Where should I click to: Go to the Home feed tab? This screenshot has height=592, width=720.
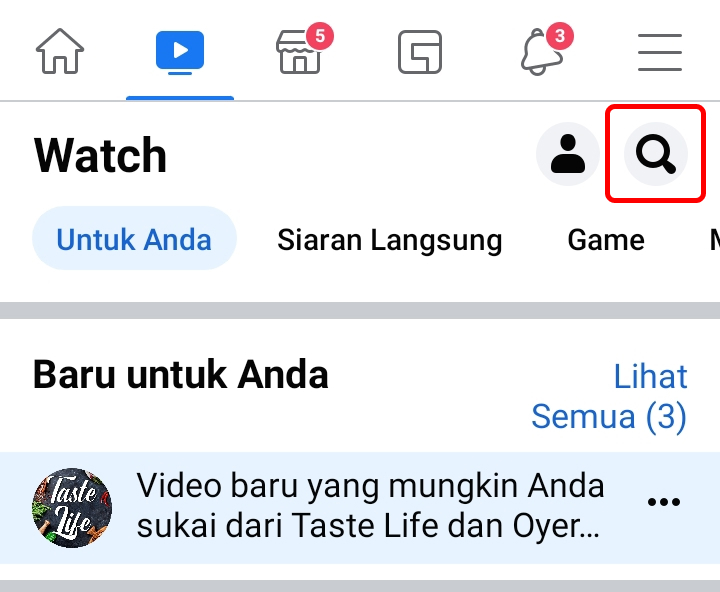(x=60, y=52)
